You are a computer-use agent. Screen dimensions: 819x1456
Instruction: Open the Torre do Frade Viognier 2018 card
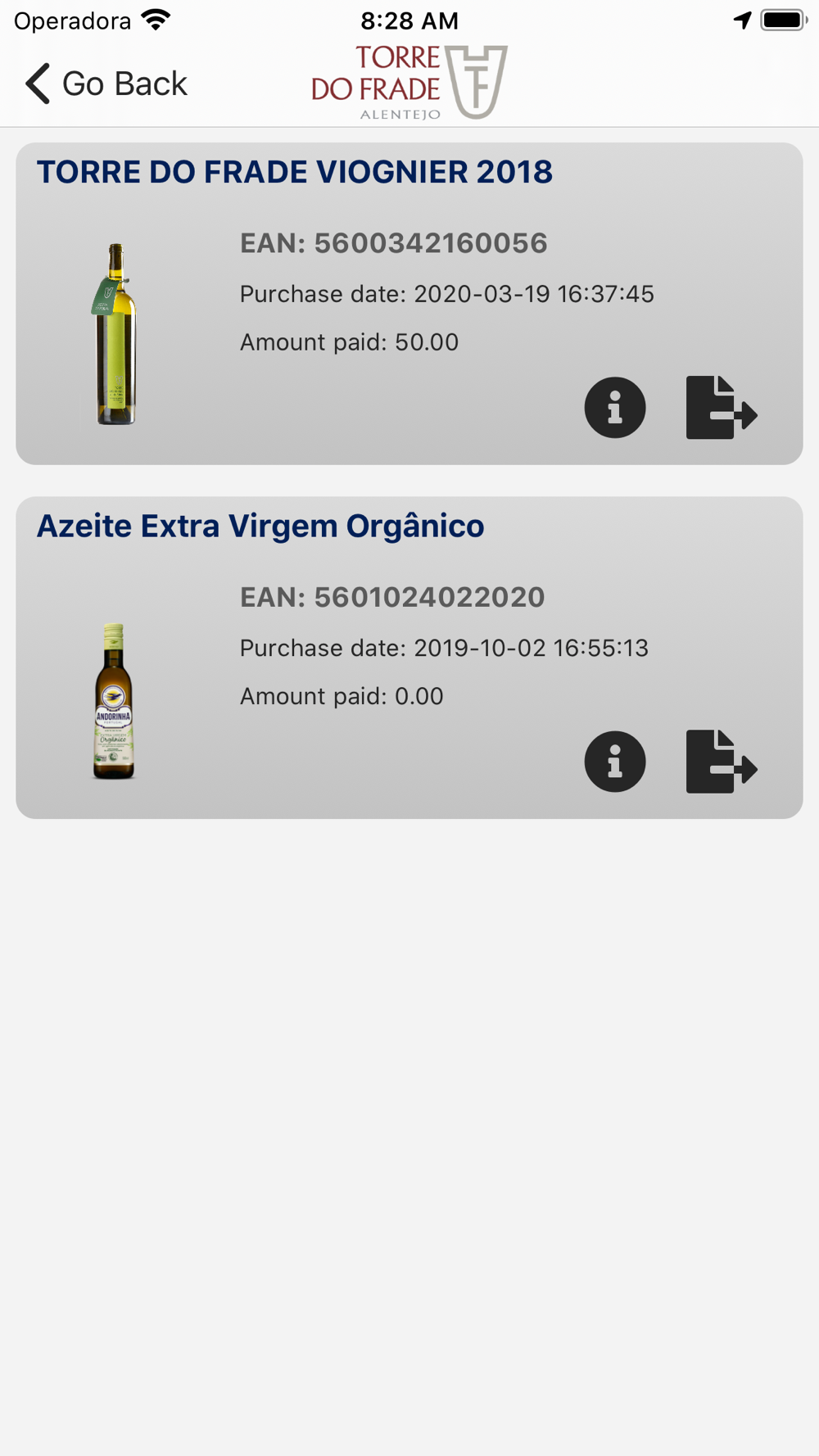click(x=409, y=304)
